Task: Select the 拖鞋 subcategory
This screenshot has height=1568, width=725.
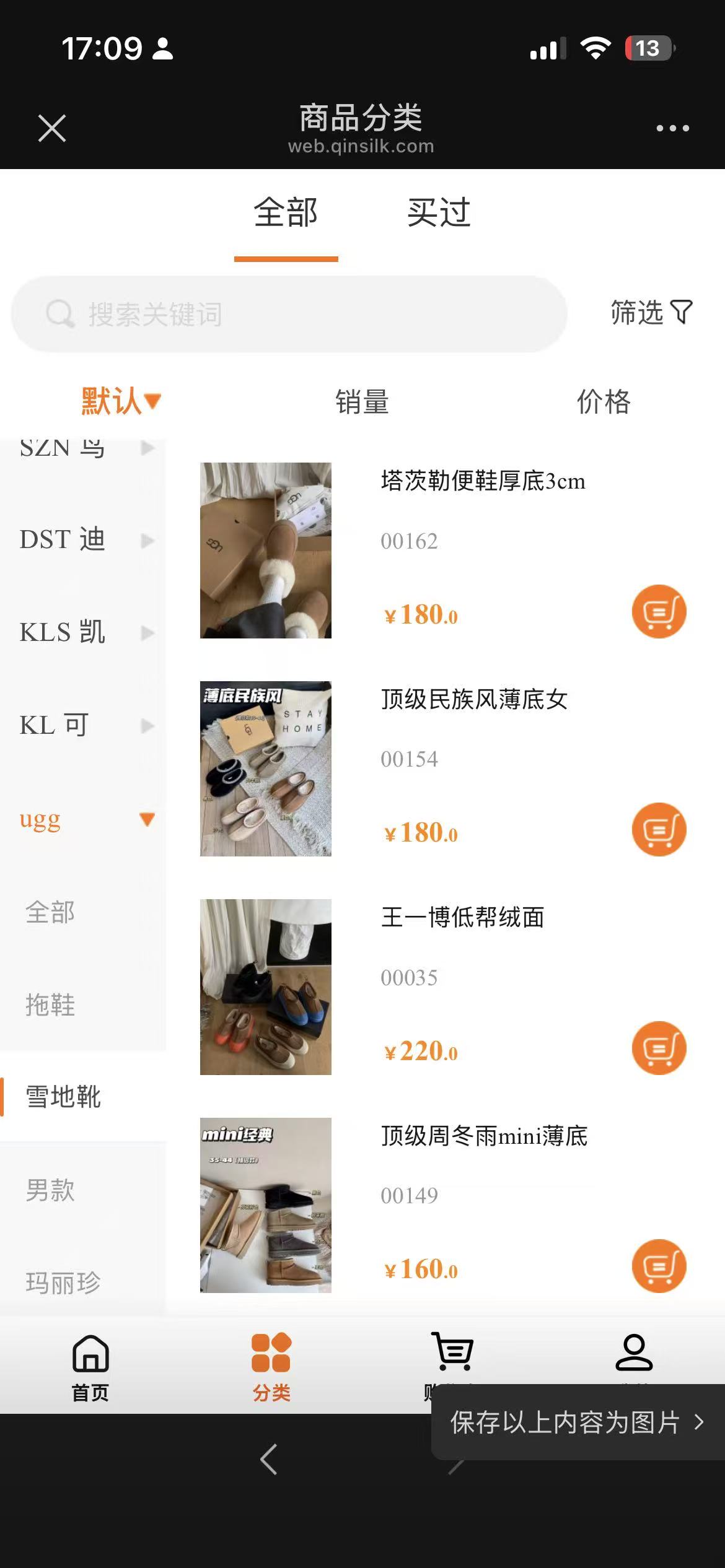Action: [51, 1004]
